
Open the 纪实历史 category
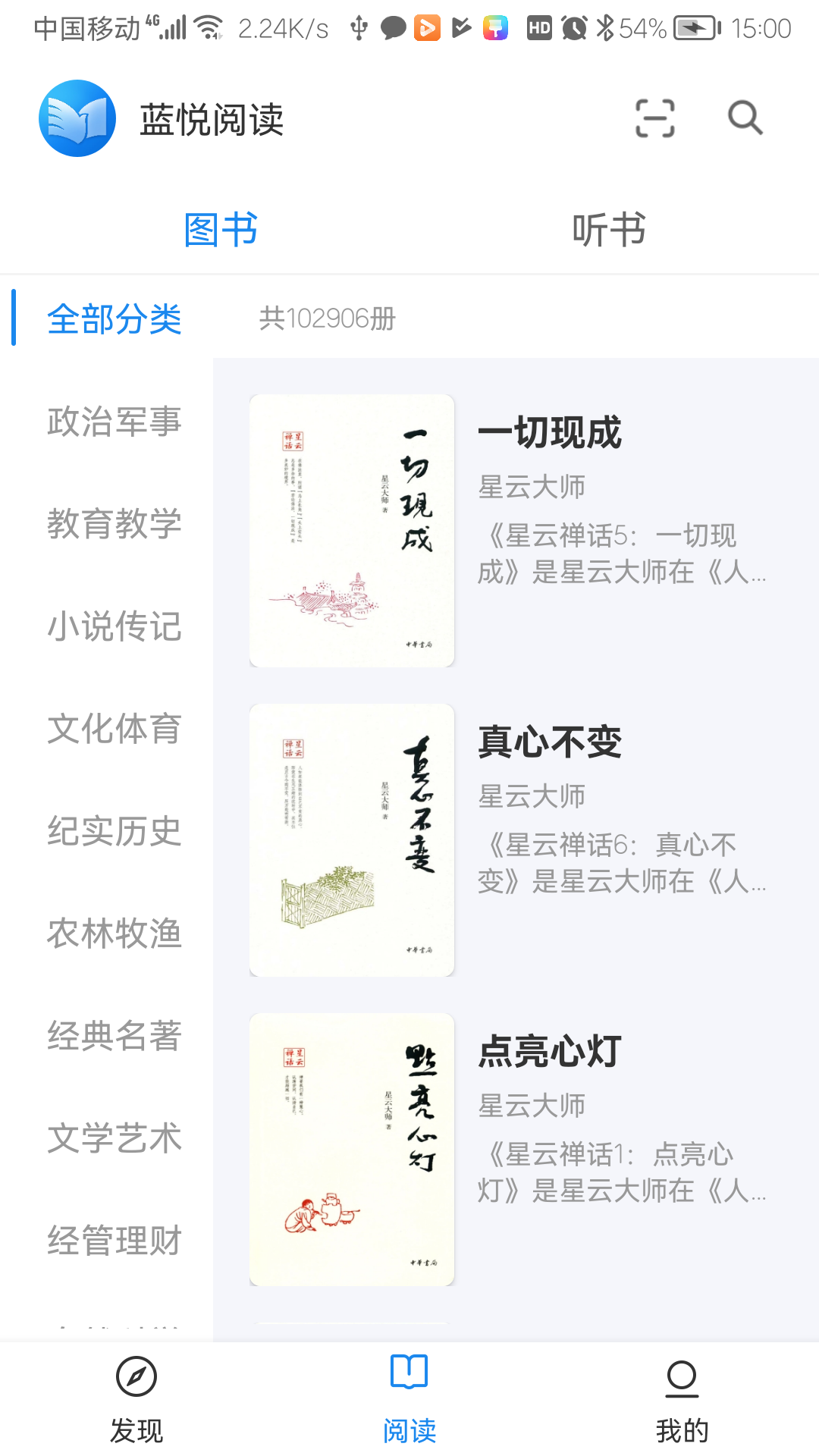(114, 831)
